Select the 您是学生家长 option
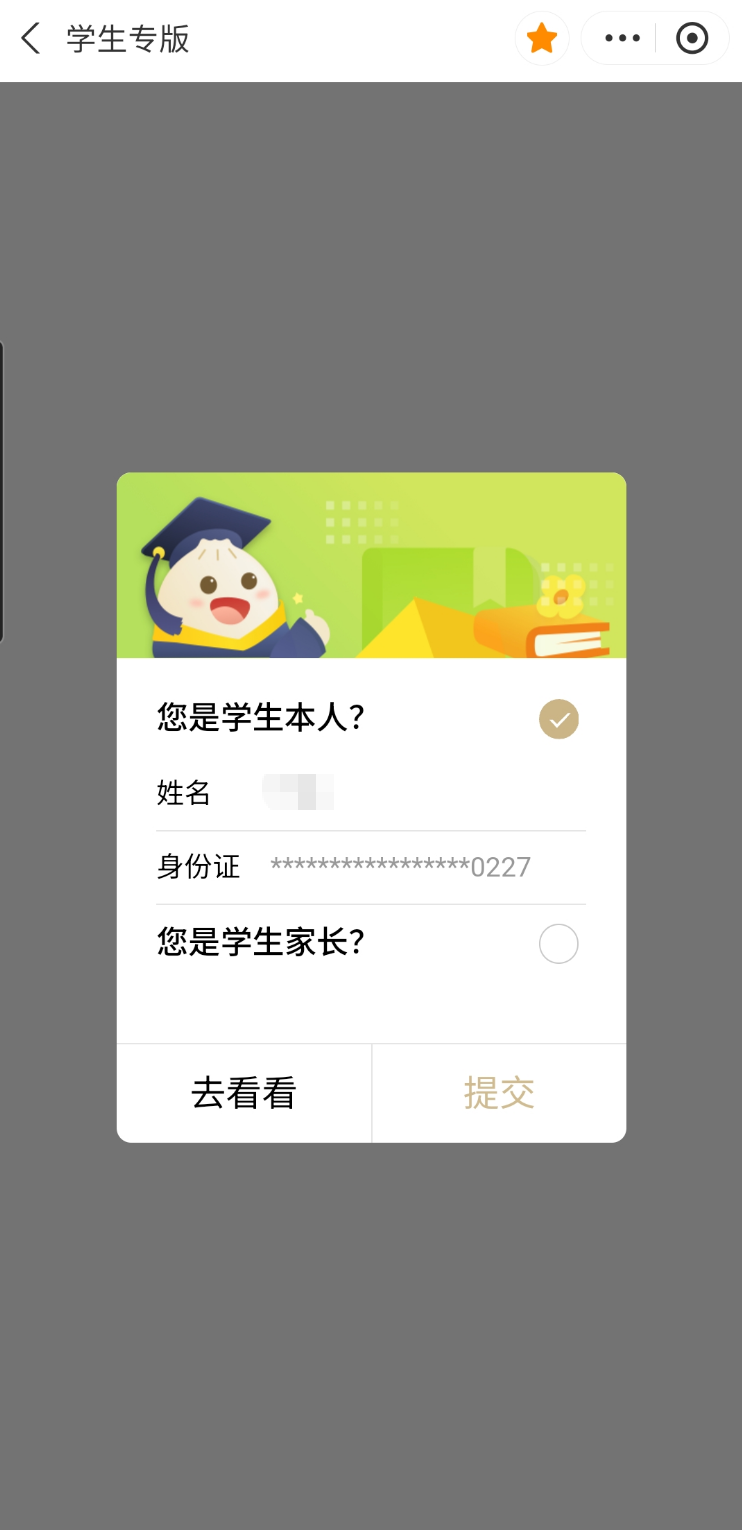742x1530 pixels. [558, 943]
